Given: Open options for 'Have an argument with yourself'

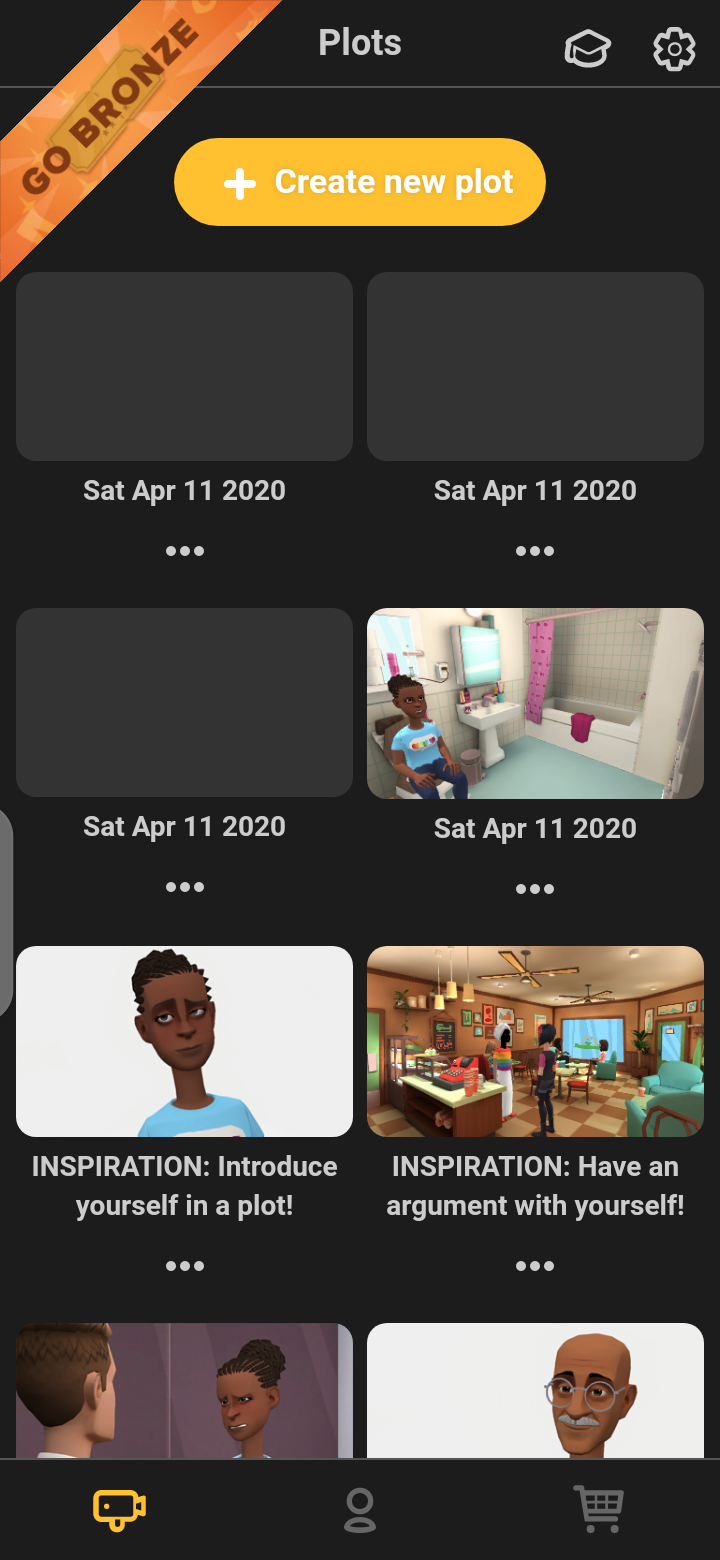Looking at the screenshot, I should tap(535, 1266).
